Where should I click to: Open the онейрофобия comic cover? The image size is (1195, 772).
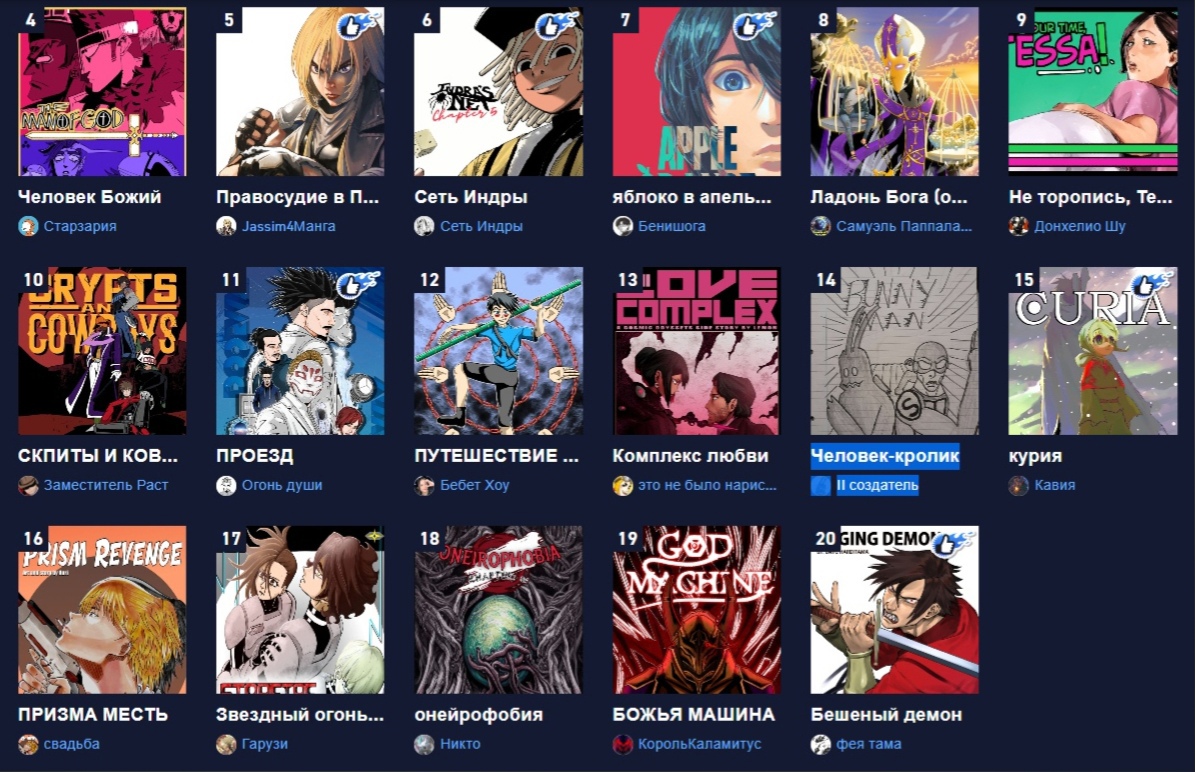pyautogui.click(x=498, y=609)
